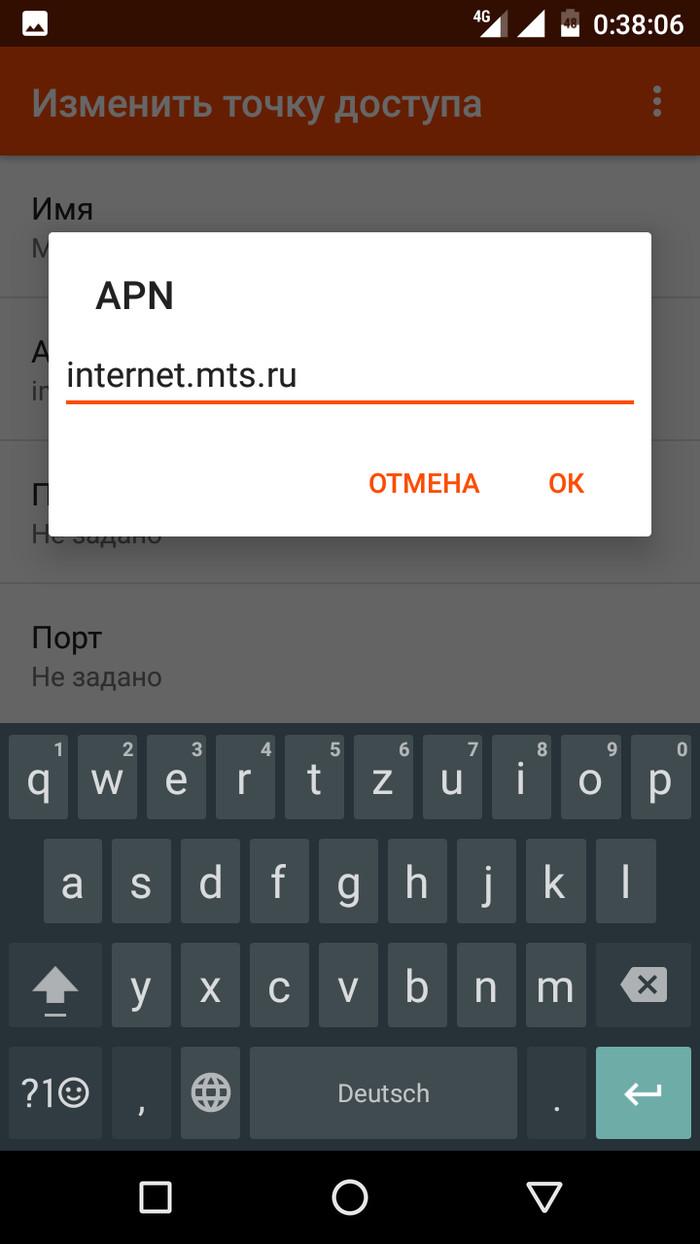This screenshot has height=1244, width=700.
Task: Hit the backspace key
Action: point(644,988)
